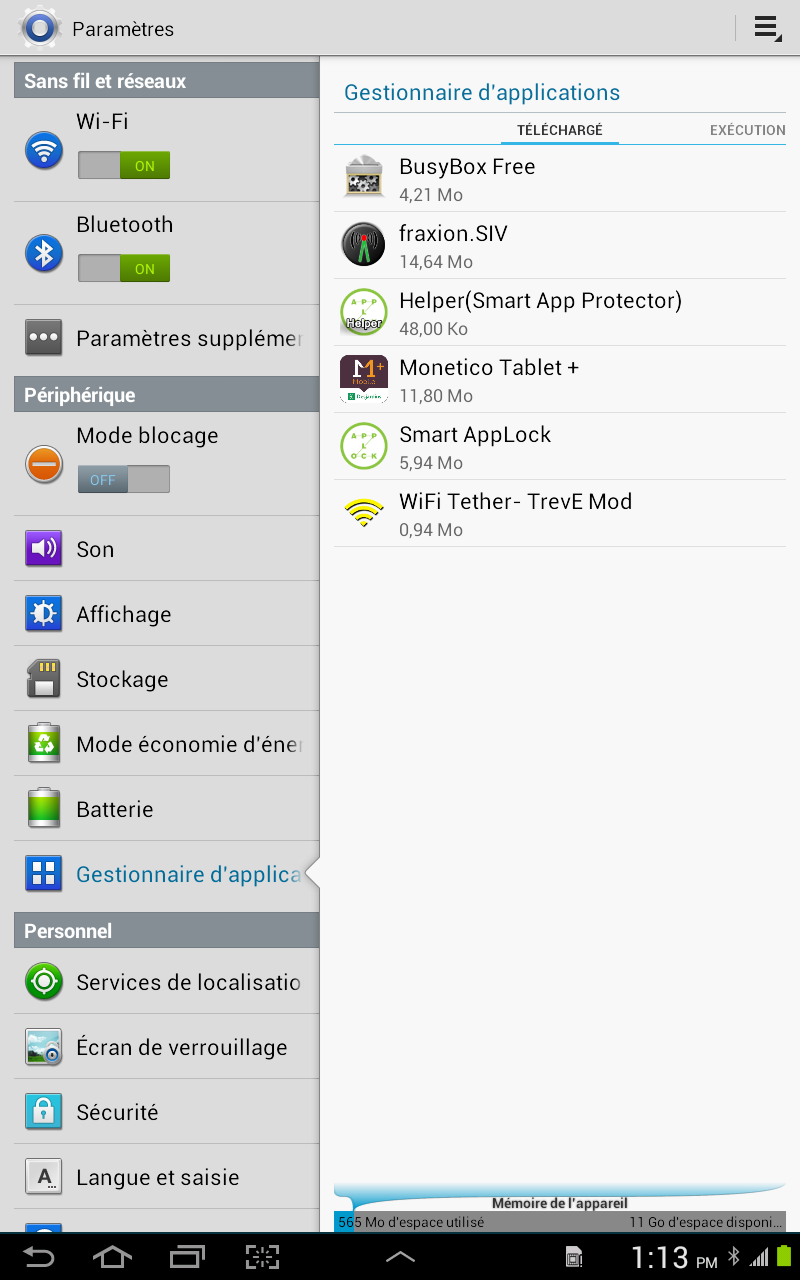Open Sécurité settings

point(166,1112)
